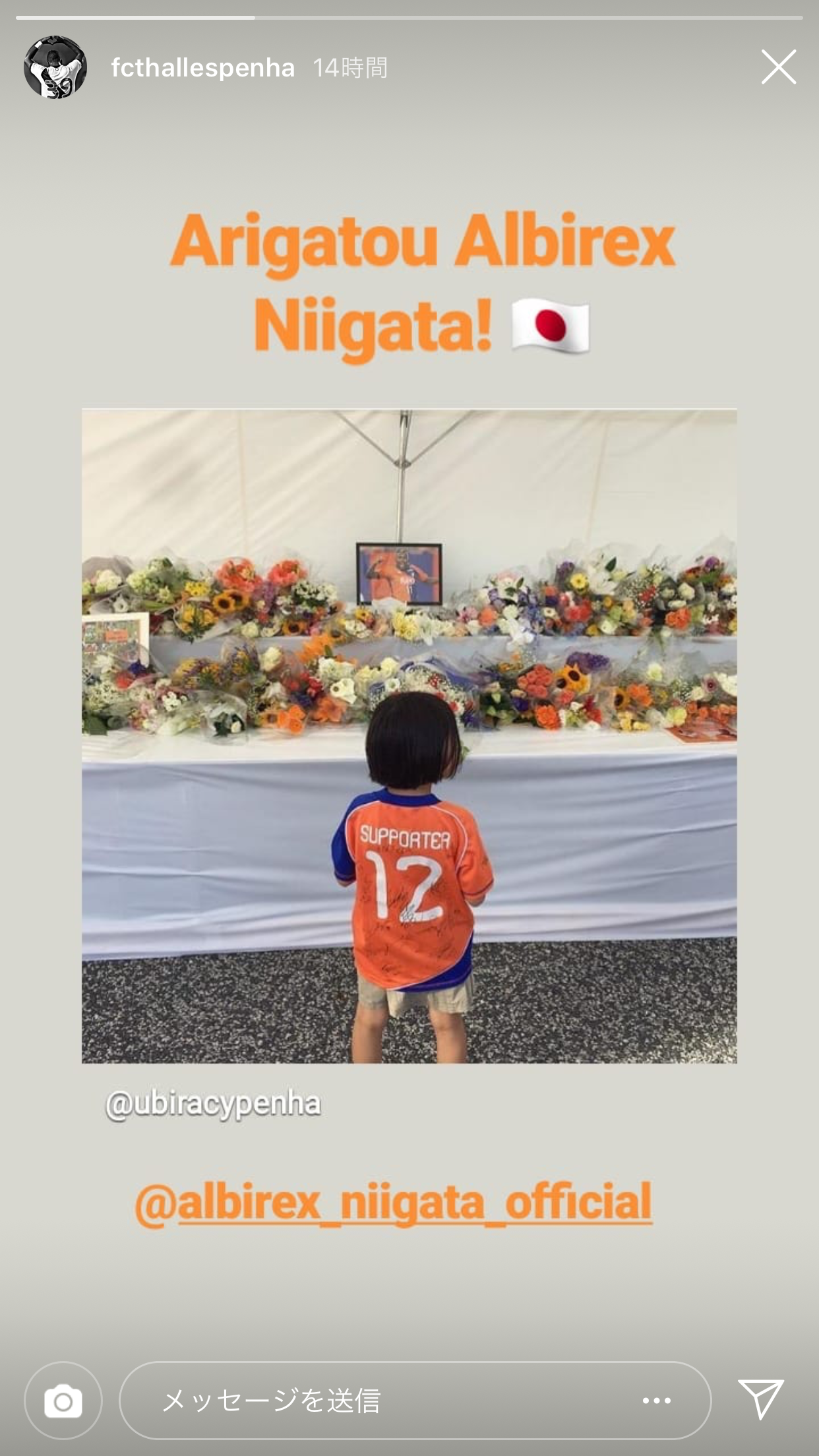The height and width of the screenshot is (1456, 819).
Task: Open the three-dot more options
Action: coord(657,1401)
